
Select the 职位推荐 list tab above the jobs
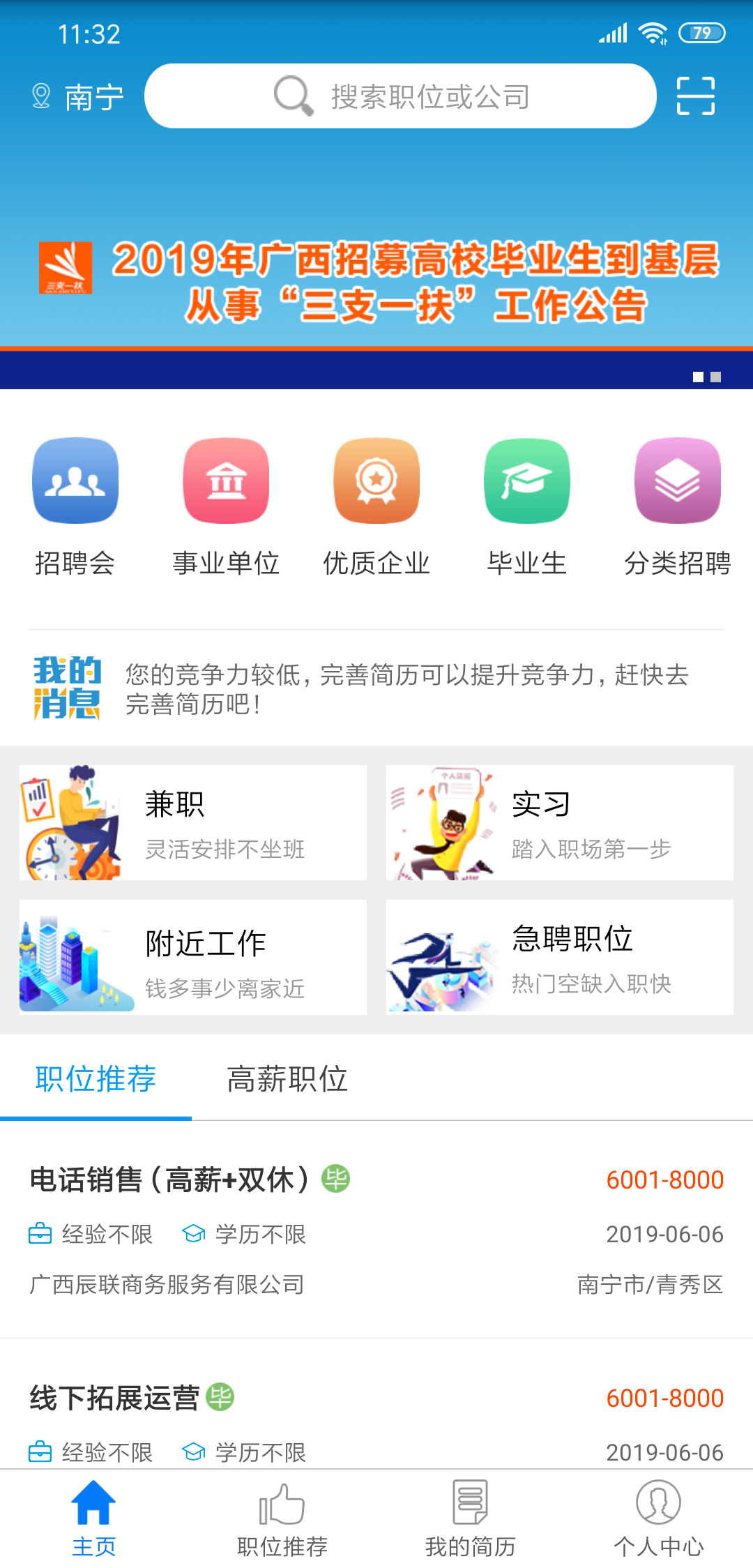pyautogui.click(x=96, y=1079)
